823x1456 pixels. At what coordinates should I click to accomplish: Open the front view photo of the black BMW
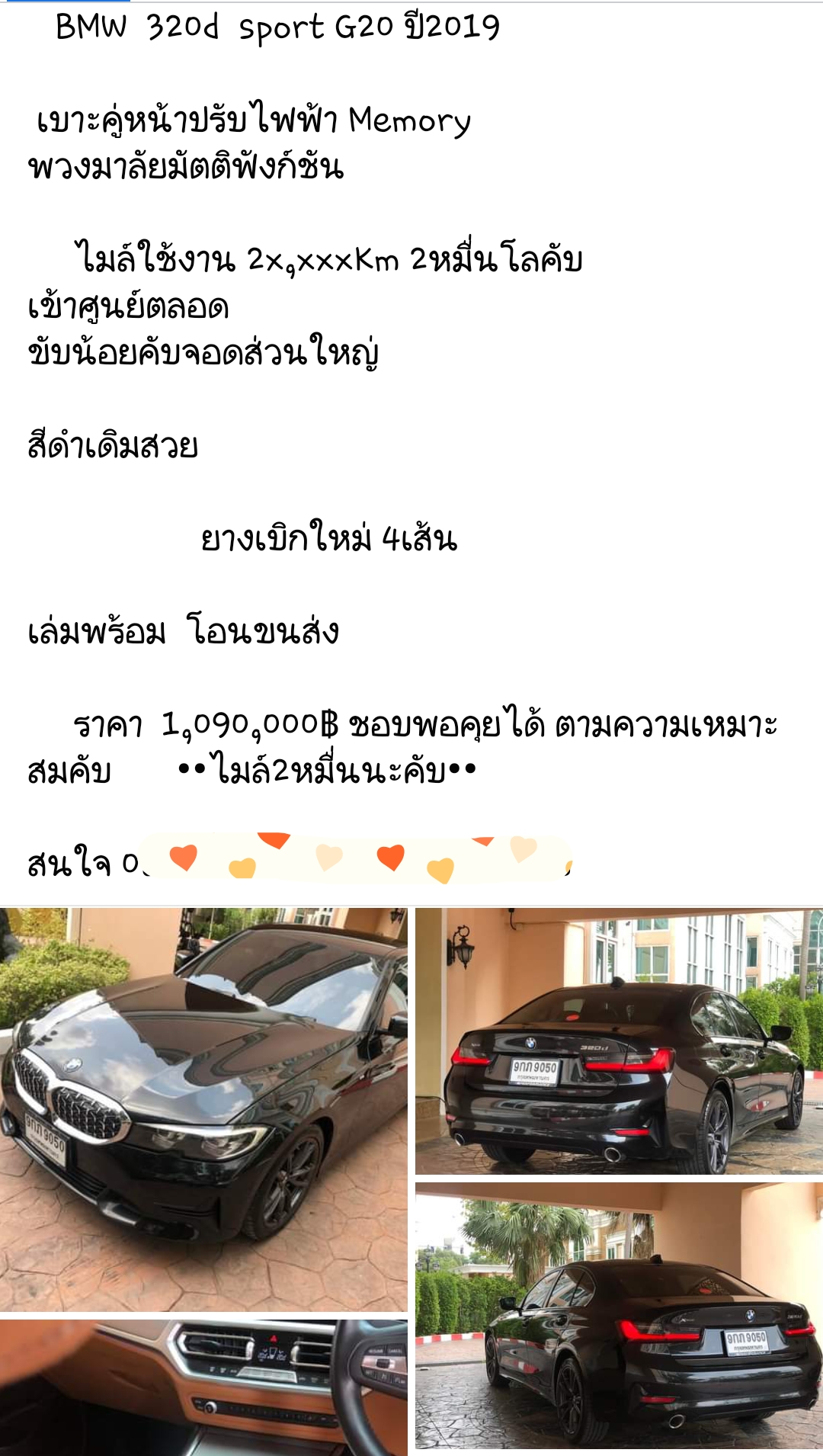[x=203, y=1109]
